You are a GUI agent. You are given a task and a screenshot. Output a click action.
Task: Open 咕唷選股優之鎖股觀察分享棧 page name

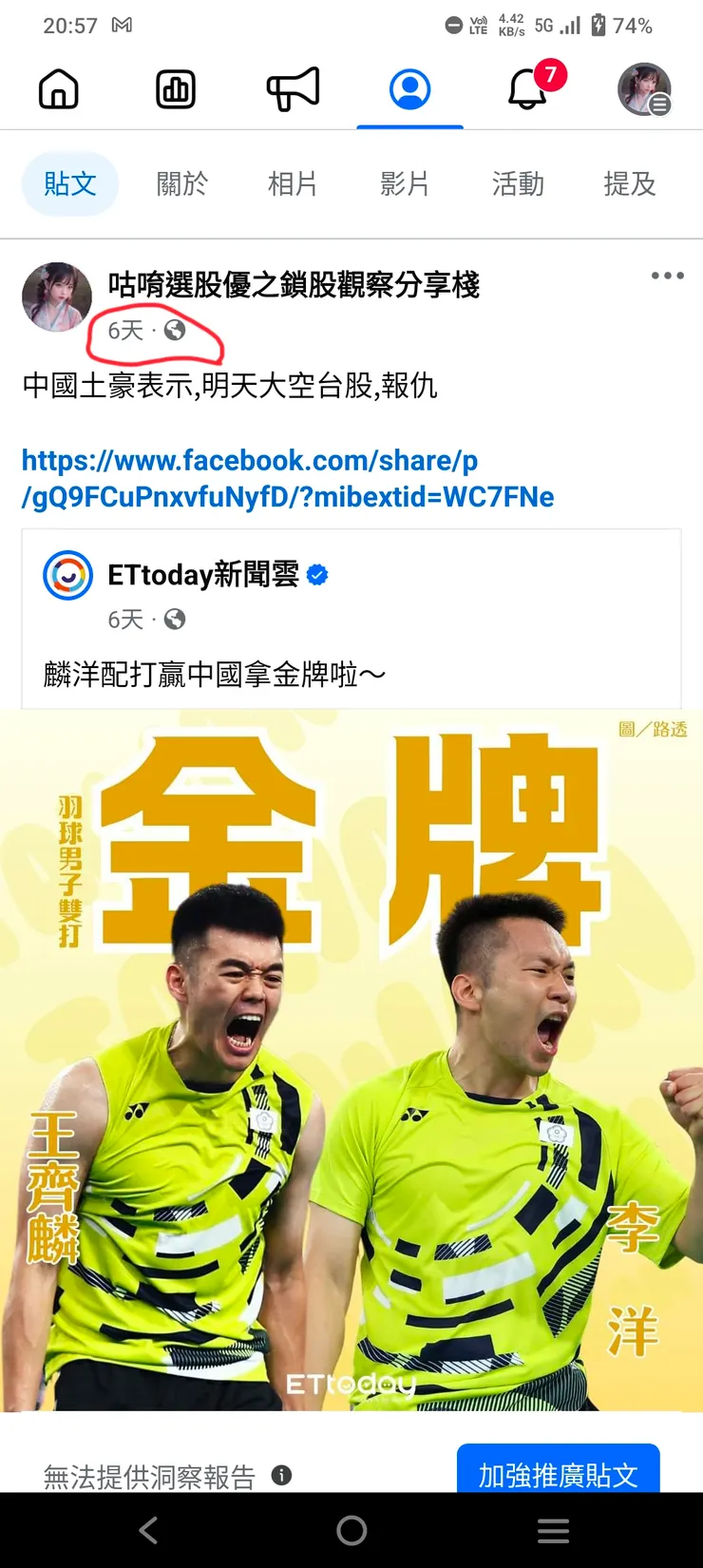[x=294, y=284]
